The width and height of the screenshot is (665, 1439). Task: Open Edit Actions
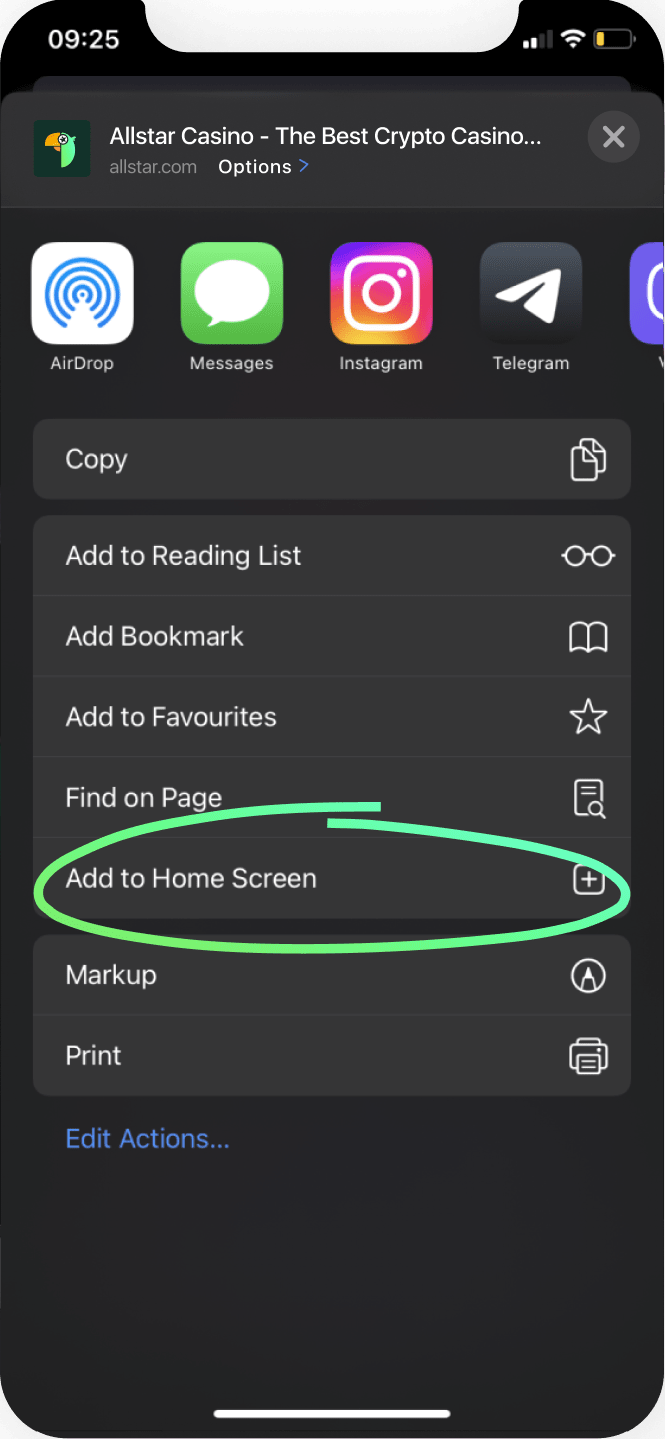(x=148, y=1138)
